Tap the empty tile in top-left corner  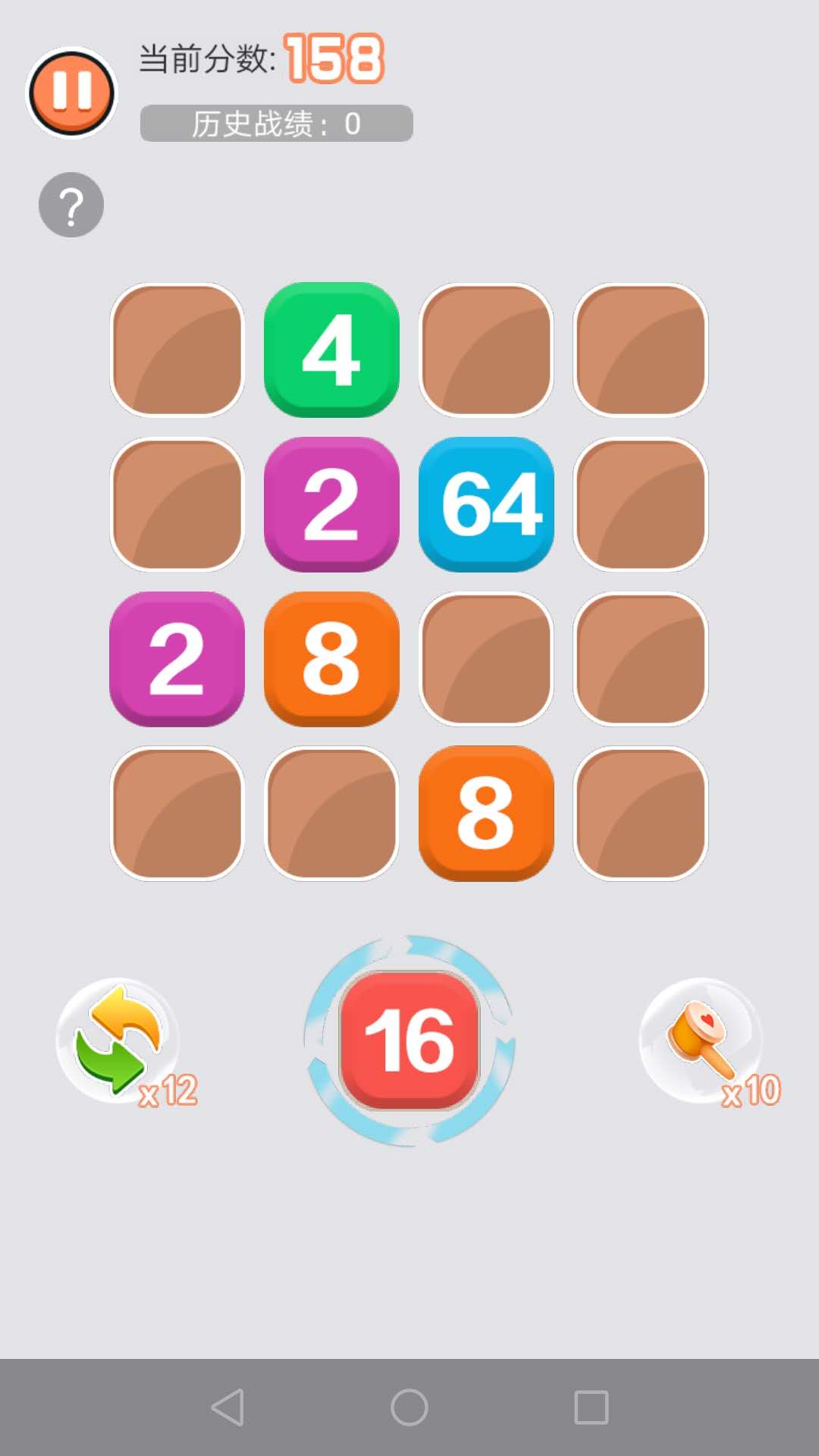(x=177, y=349)
